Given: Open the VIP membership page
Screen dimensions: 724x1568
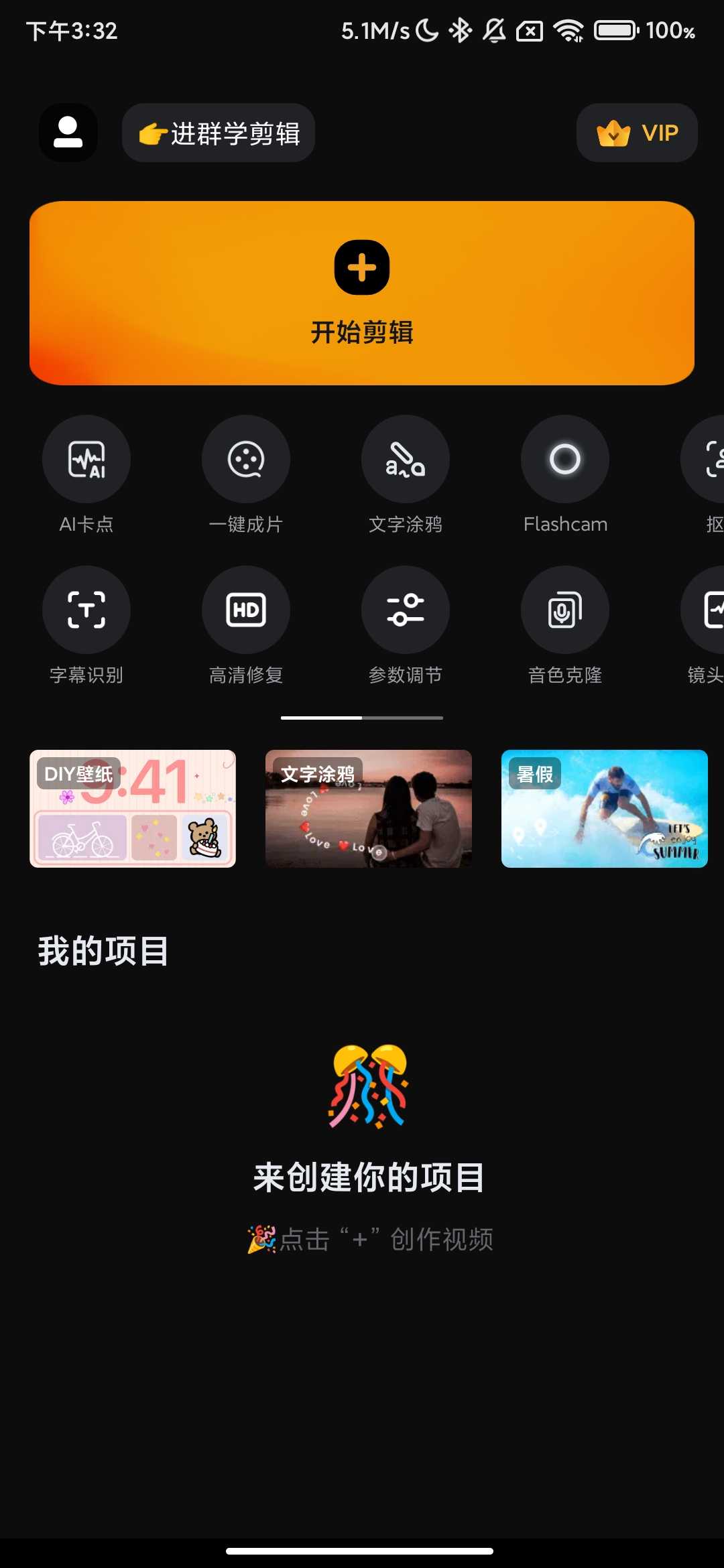Looking at the screenshot, I should coord(636,133).
